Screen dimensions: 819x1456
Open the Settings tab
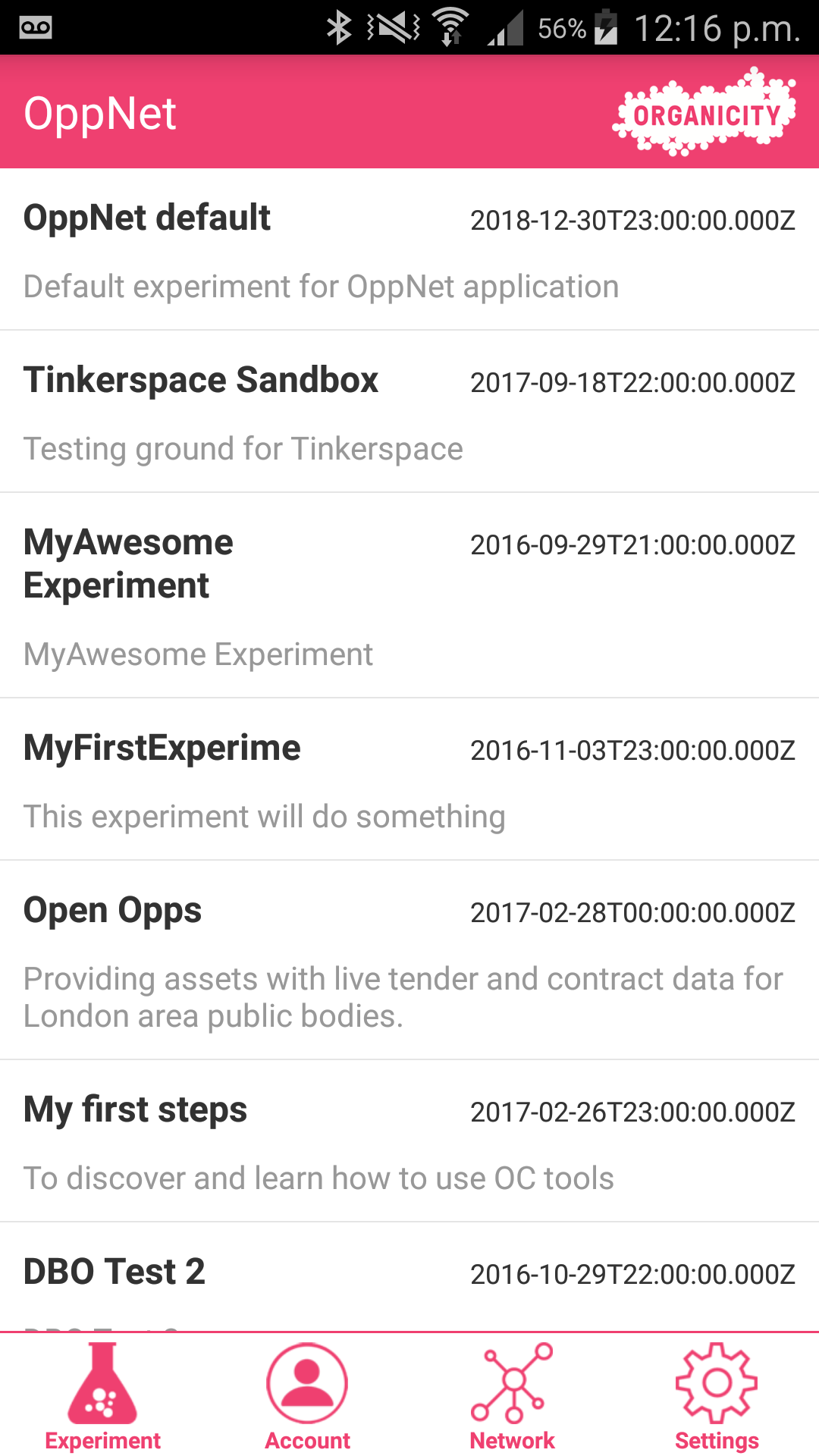pos(717,1395)
